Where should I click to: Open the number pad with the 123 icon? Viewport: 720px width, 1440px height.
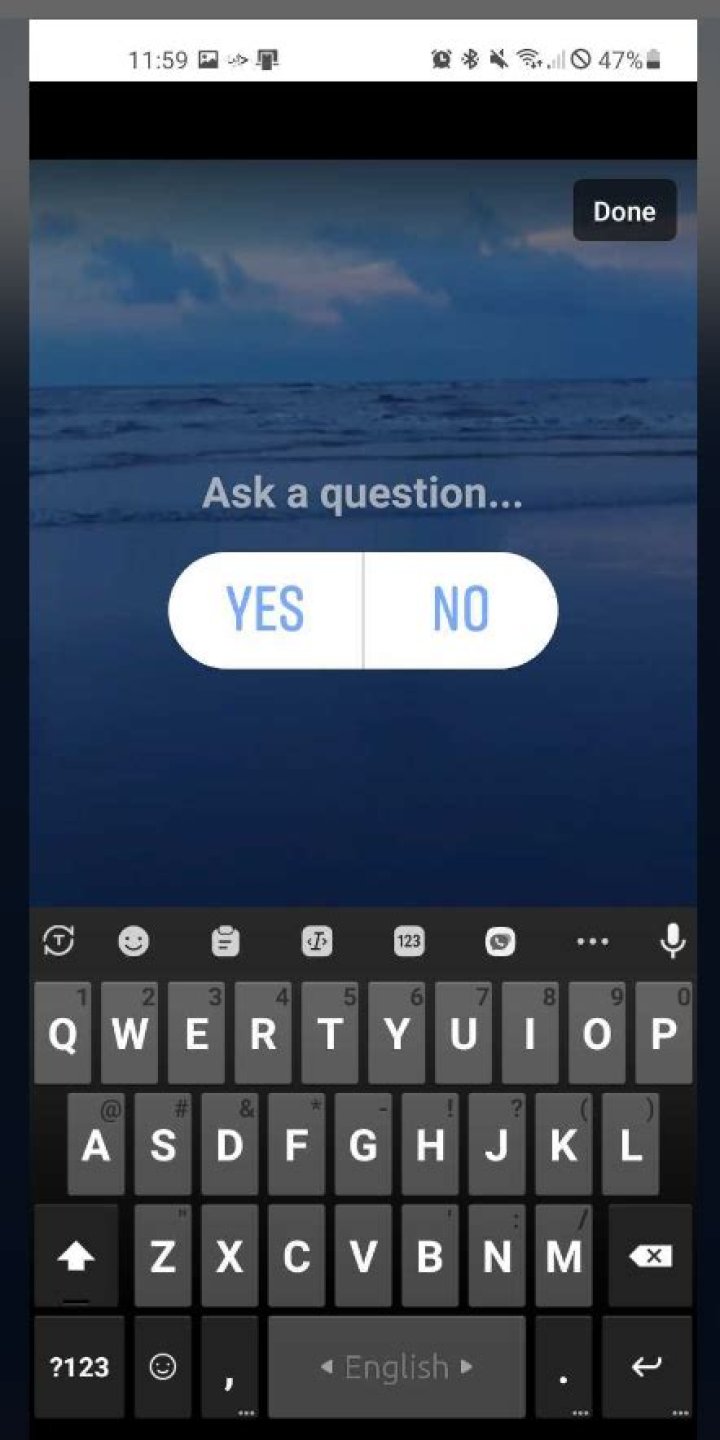[408, 941]
